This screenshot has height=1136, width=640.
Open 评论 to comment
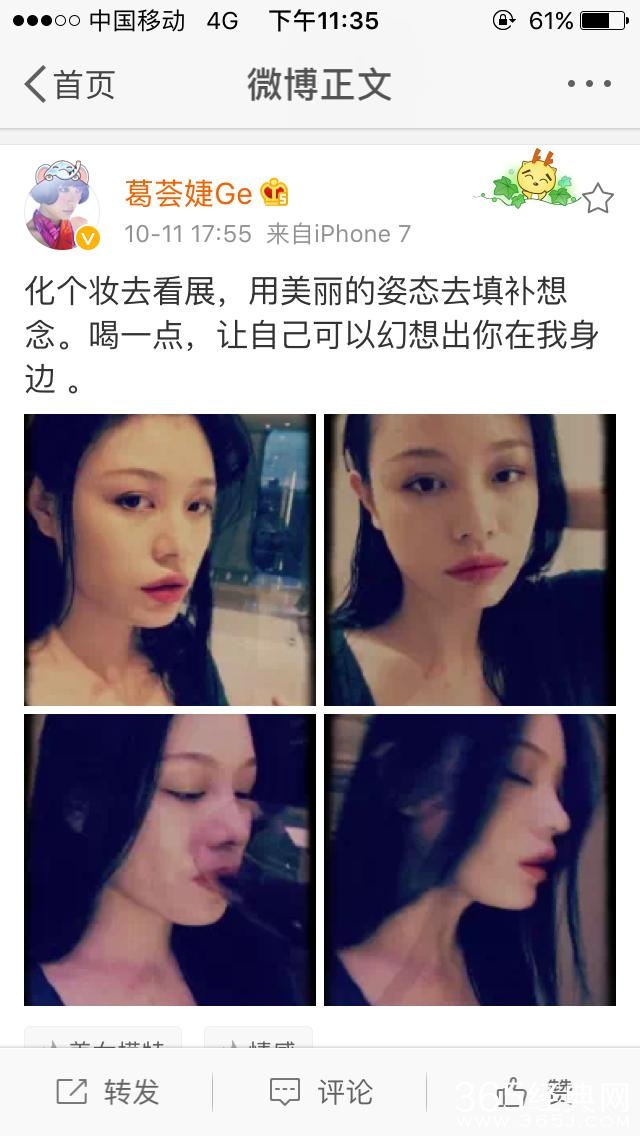tap(322, 1092)
